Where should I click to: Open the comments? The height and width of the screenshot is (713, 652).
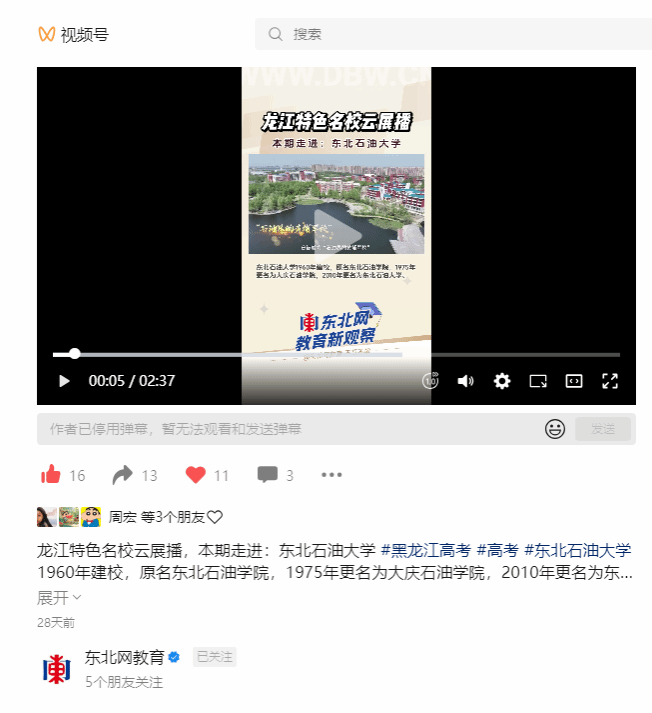pos(267,475)
